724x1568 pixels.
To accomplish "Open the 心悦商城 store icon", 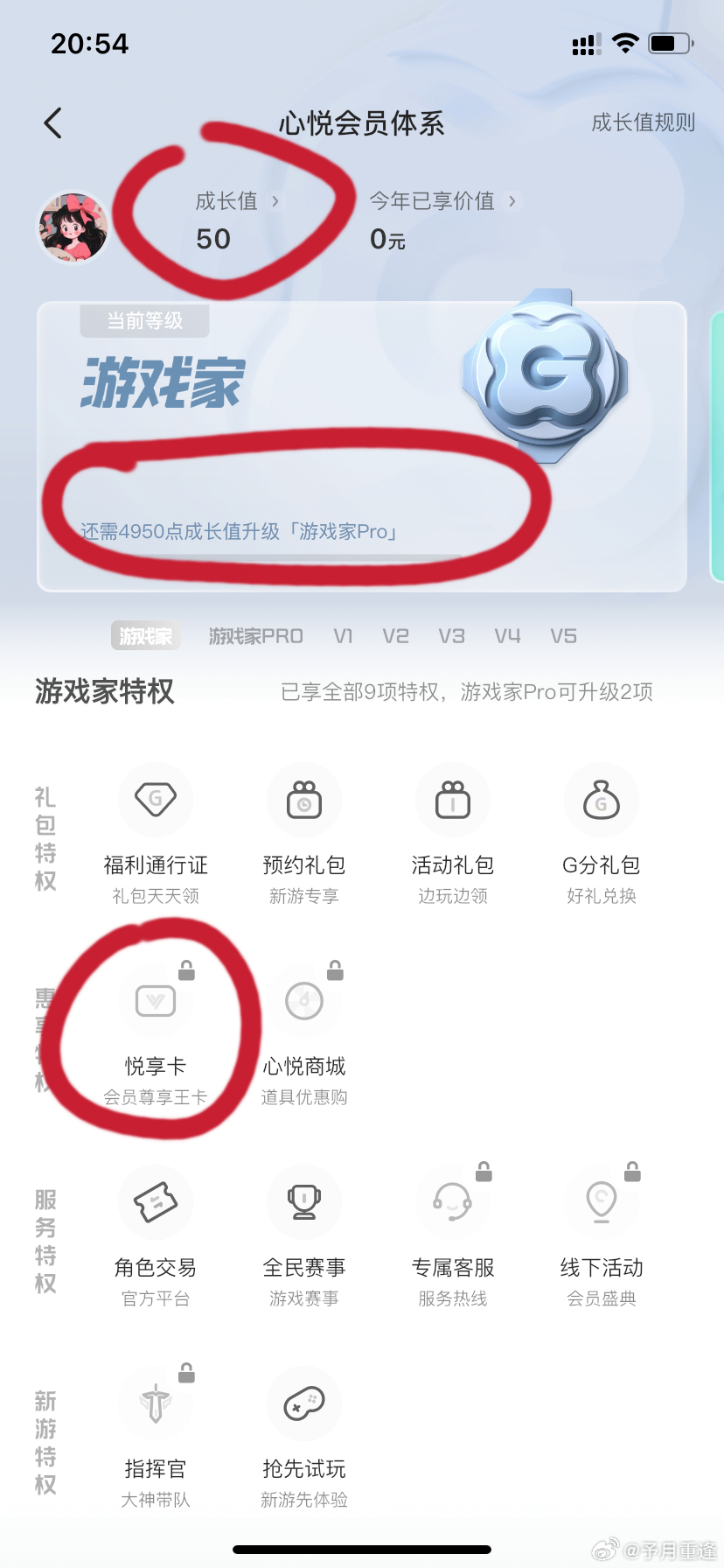I will [303, 1001].
